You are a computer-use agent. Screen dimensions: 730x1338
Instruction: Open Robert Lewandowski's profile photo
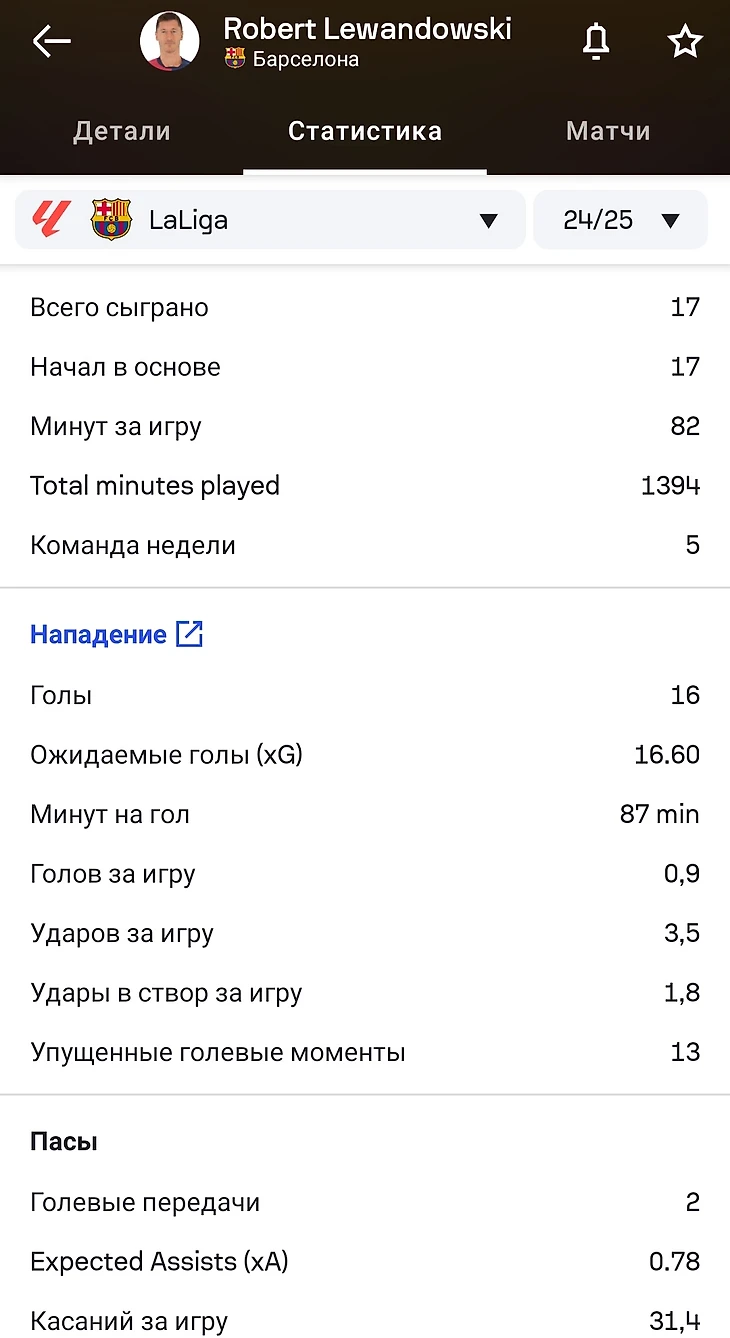coord(170,42)
